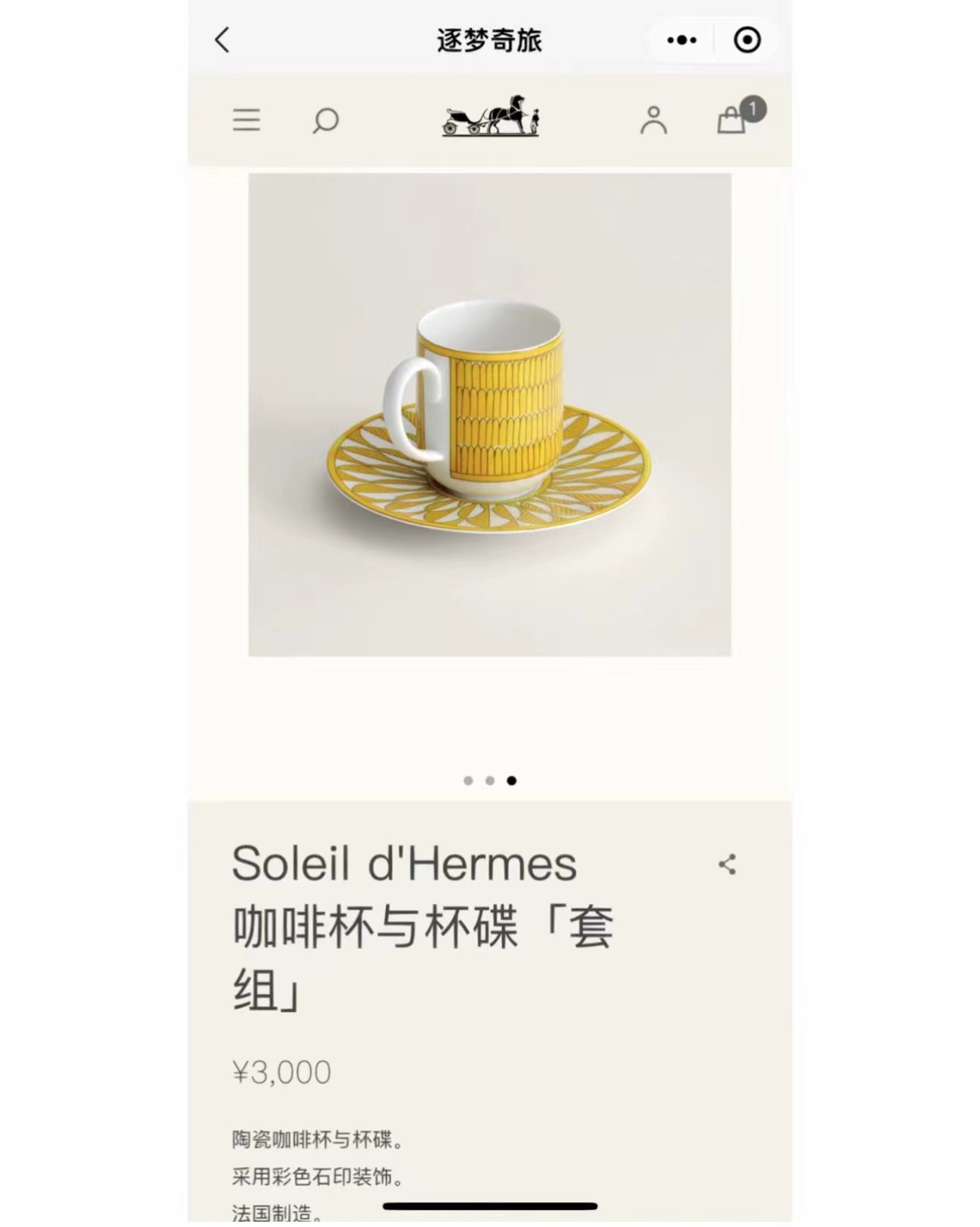Image resolution: width=980 pixels, height=1227 pixels.
Task: Open the mini program more options menu
Action: [681, 40]
